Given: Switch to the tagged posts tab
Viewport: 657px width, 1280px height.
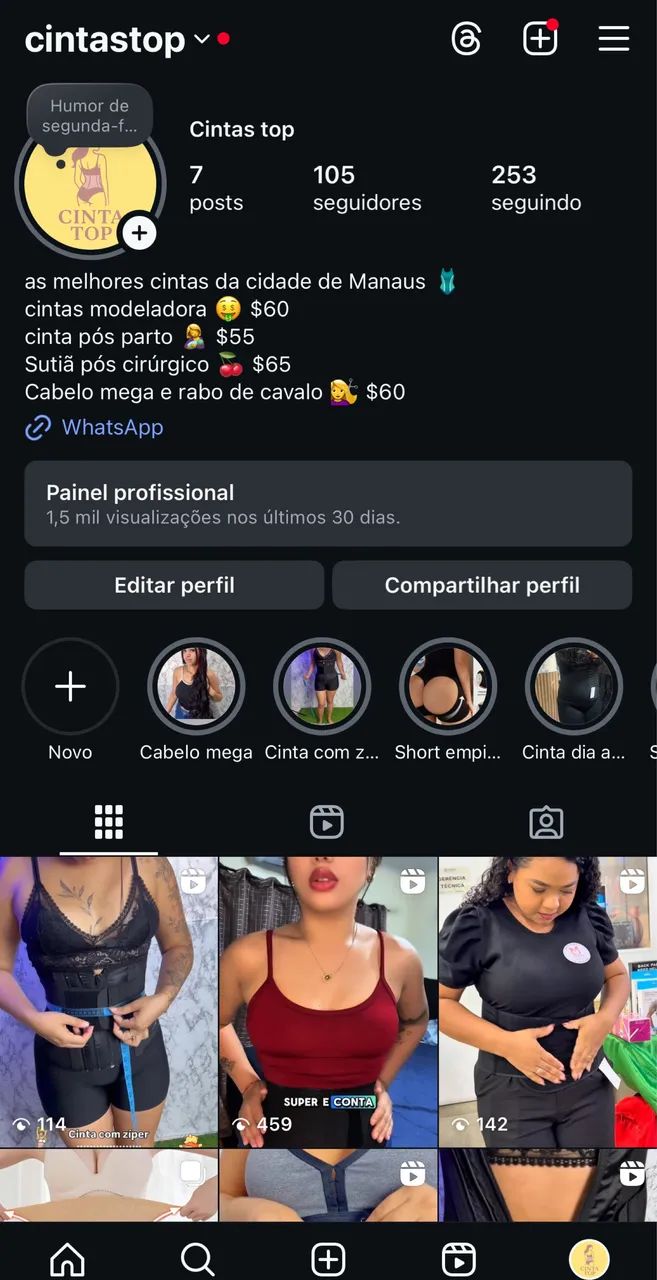Looking at the screenshot, I should pyautogui.click(x=546, y=822).
